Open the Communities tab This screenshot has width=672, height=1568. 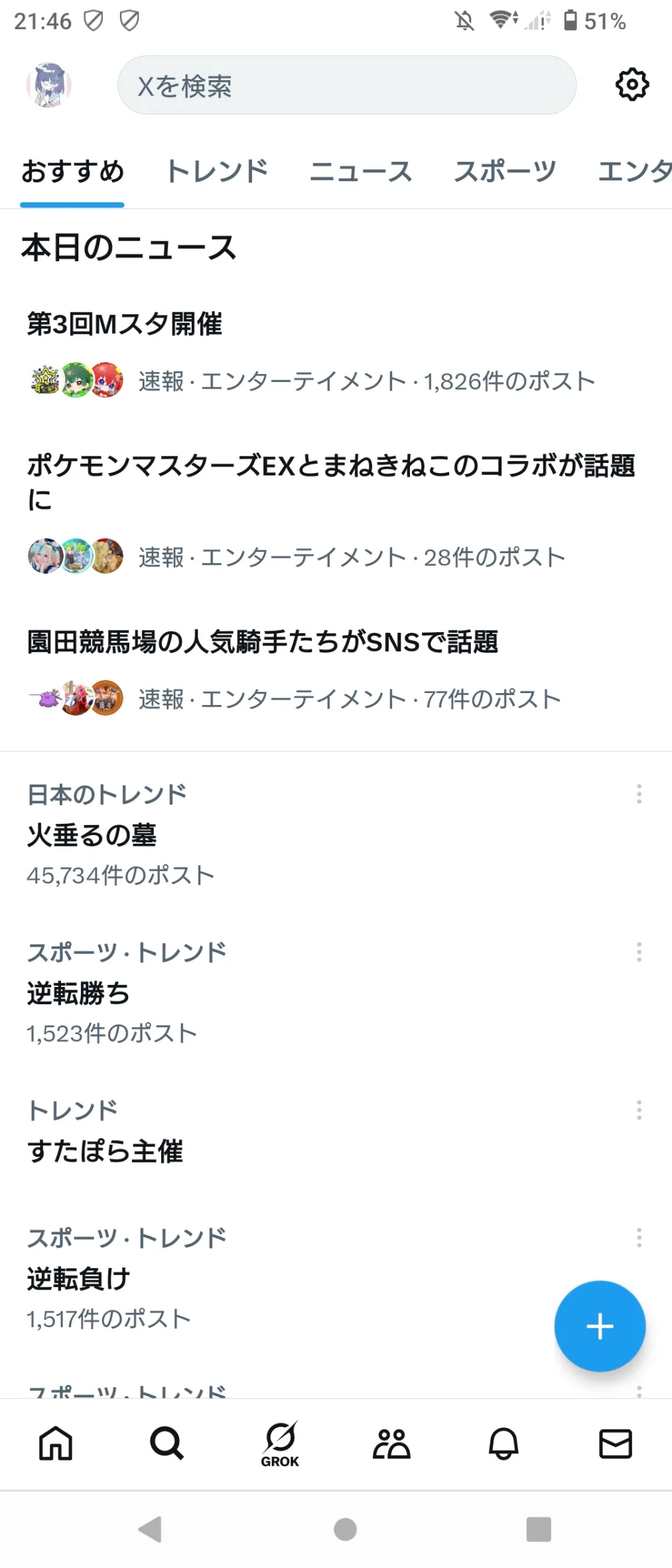[391, 1443]
